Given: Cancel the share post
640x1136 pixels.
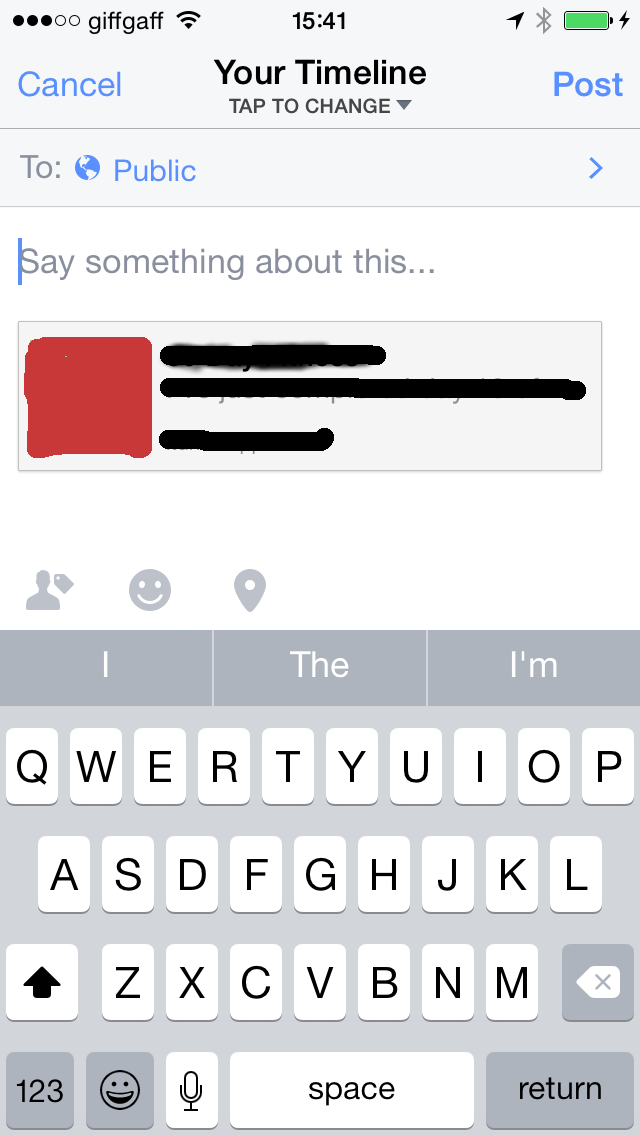Looking at the screenshot, I should point(70,85).
